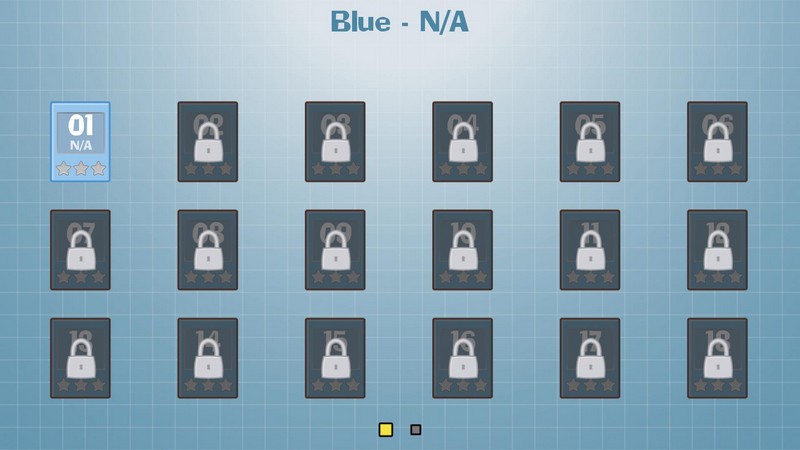Select the yellow first page indicator
Viewport: 800px width, 450px height.
(x=386, y=430)
